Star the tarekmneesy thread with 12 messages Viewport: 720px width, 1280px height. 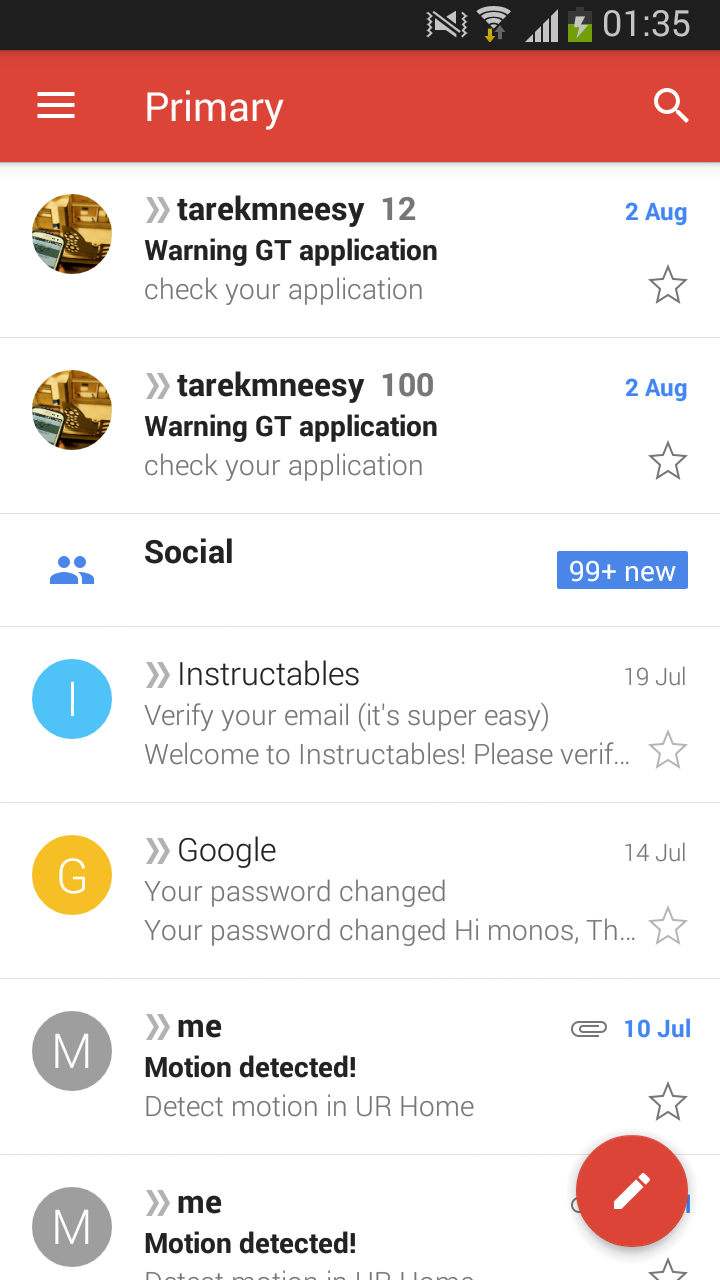[x=668, y=286]
